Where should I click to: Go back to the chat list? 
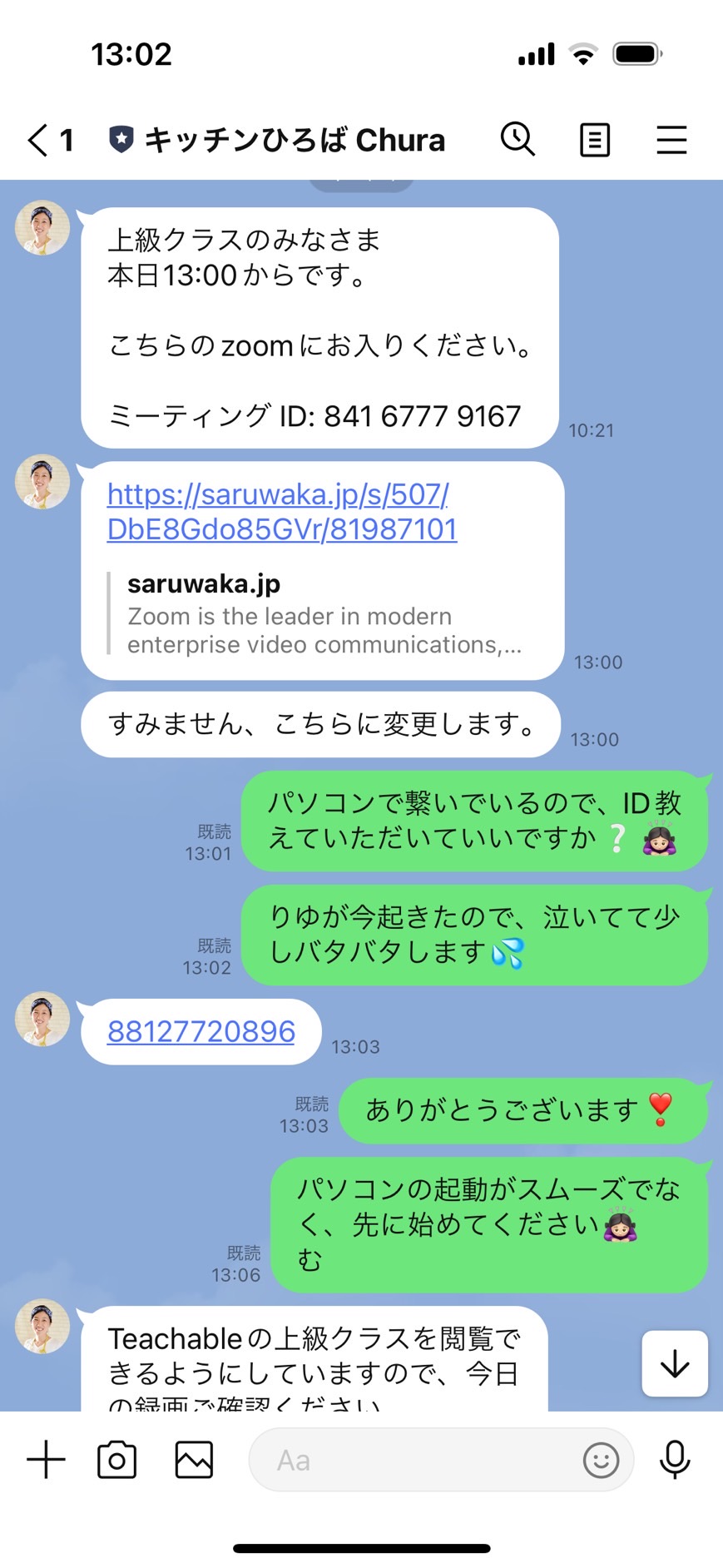coord(50,140)
